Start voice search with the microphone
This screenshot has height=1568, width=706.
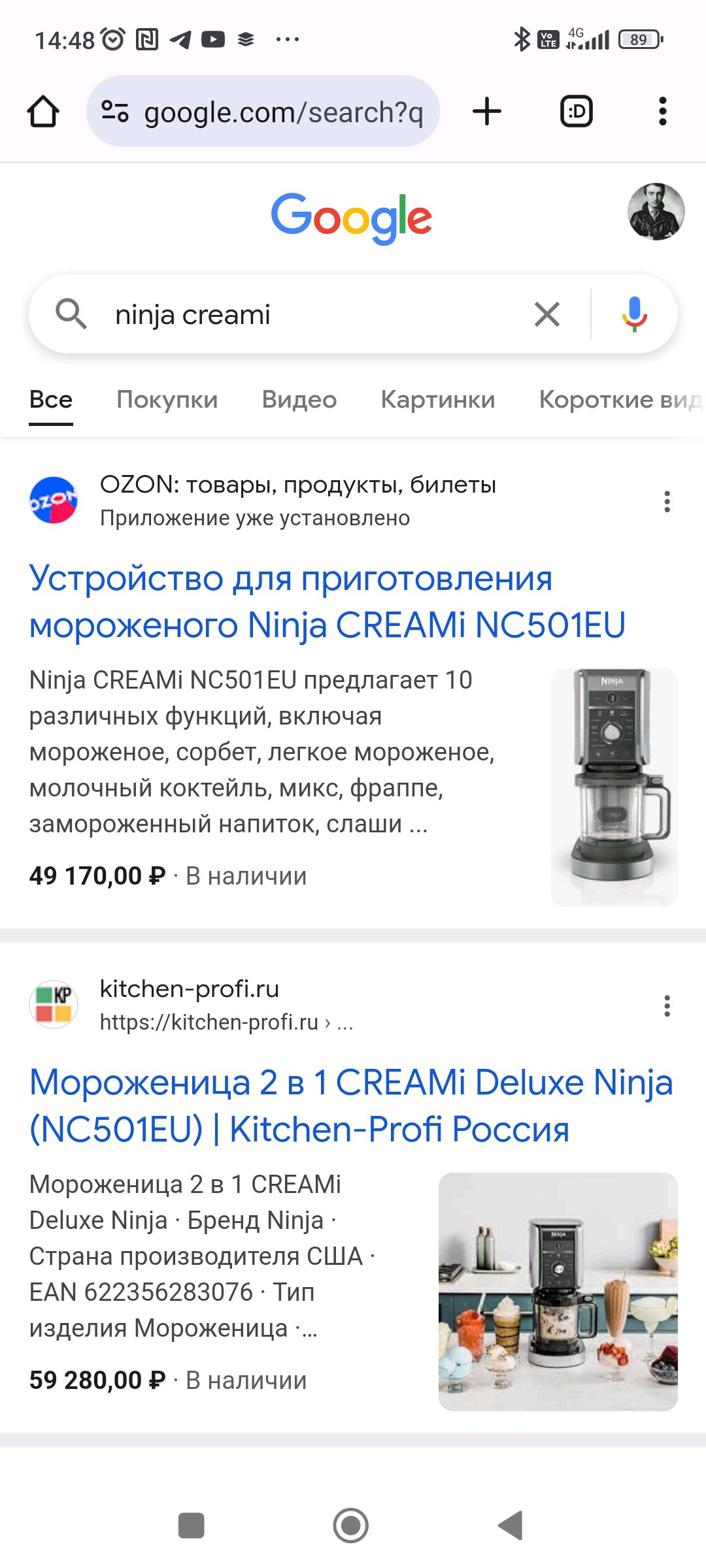pos(634,315)
